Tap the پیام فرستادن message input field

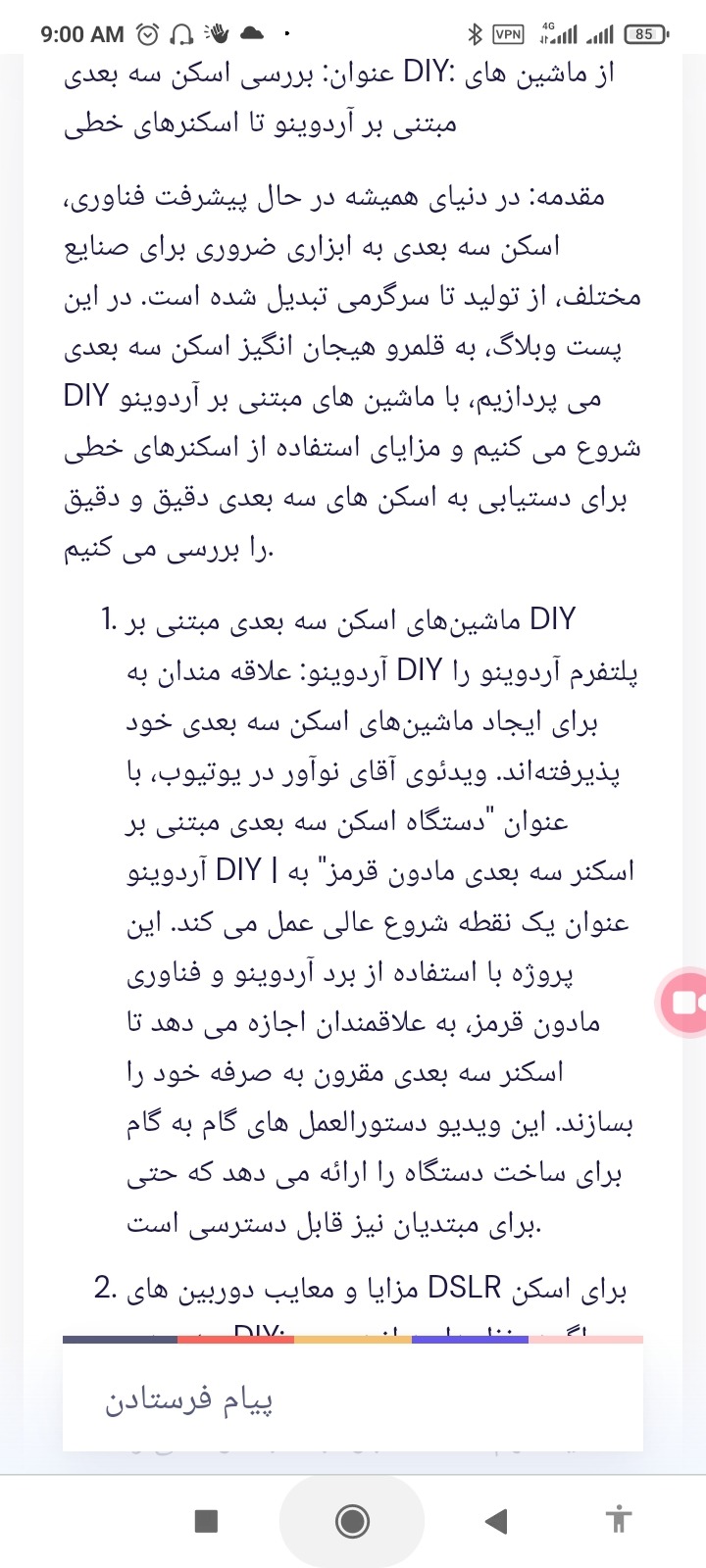tap(353, 1399)
